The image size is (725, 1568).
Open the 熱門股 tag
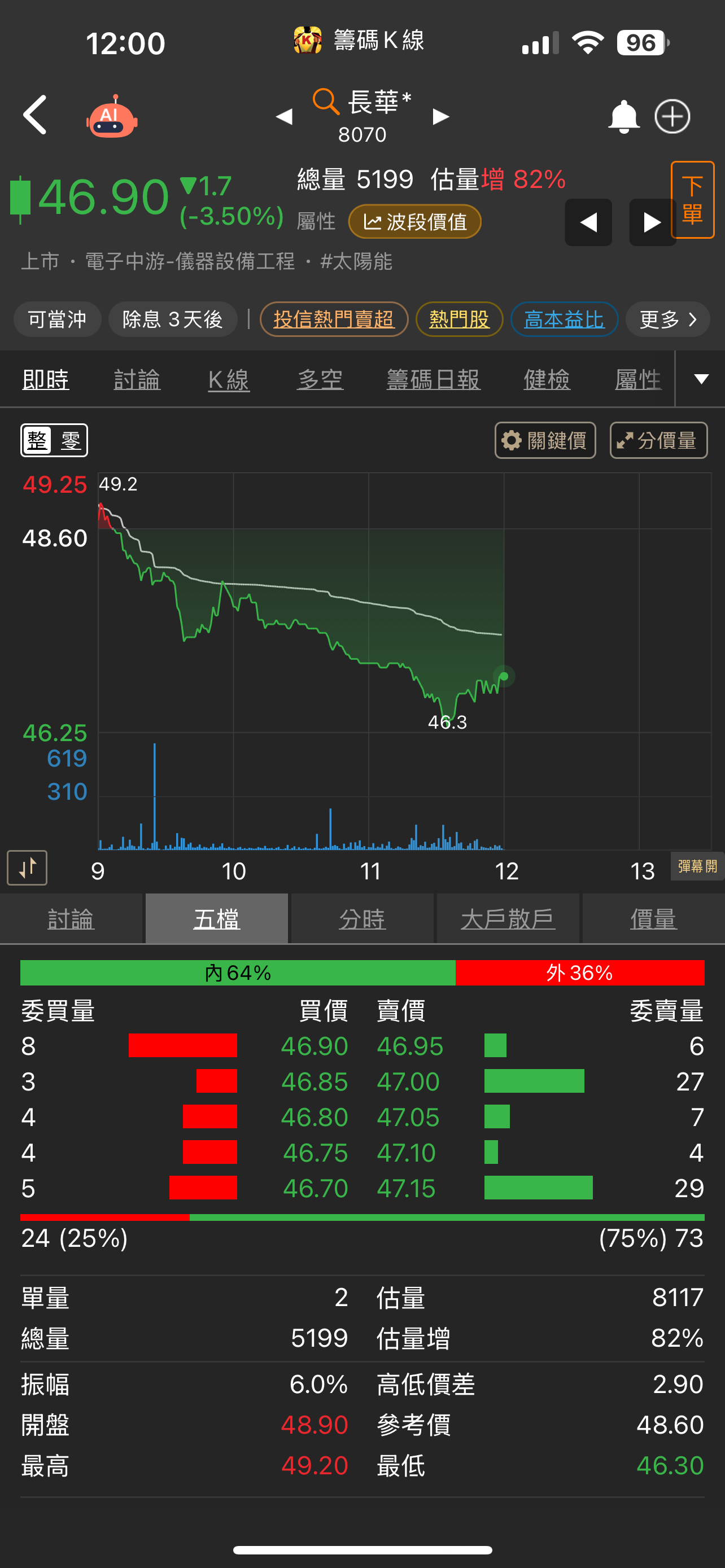click(x=459, y=319)
